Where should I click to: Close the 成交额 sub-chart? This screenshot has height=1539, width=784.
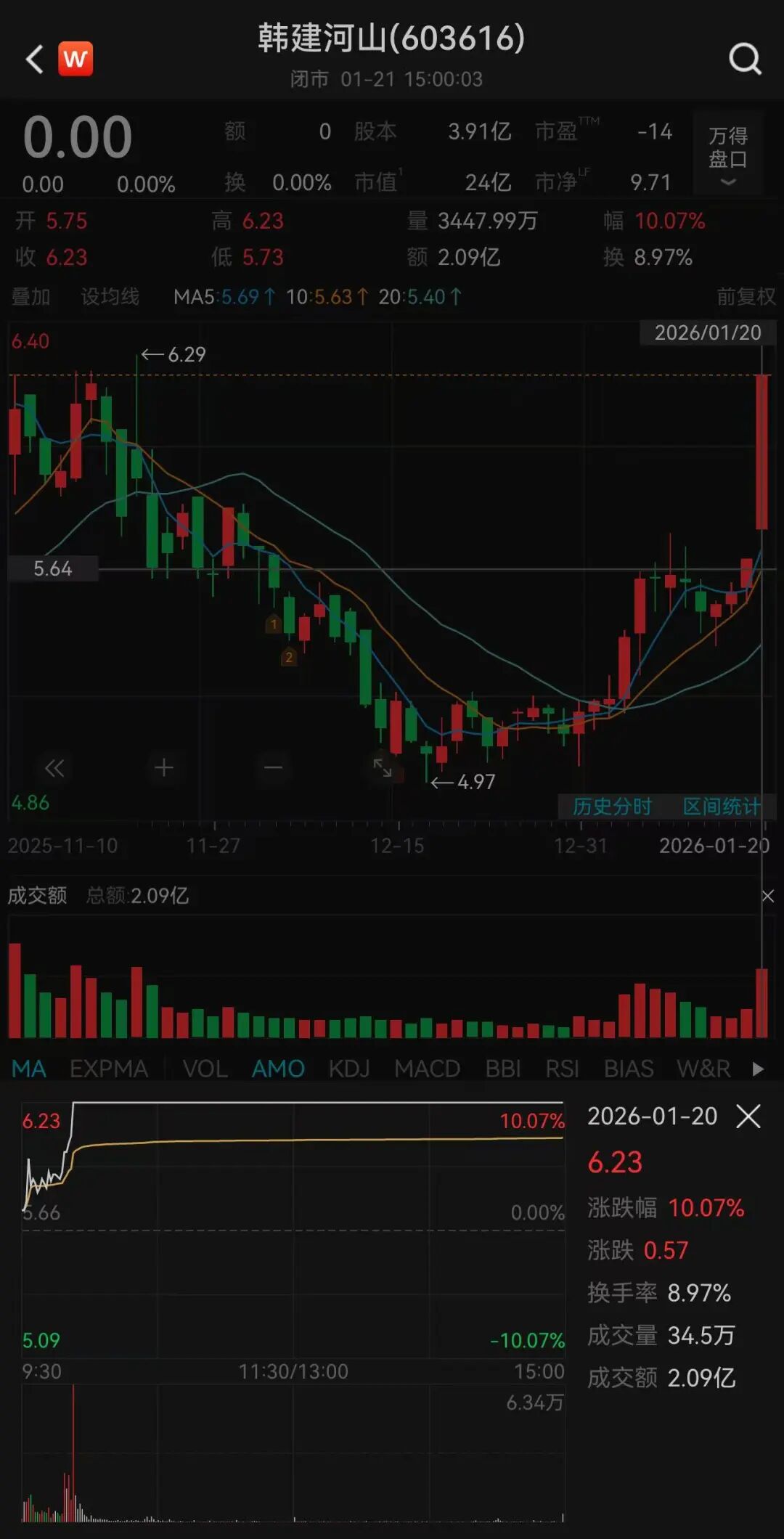point(767,897)
